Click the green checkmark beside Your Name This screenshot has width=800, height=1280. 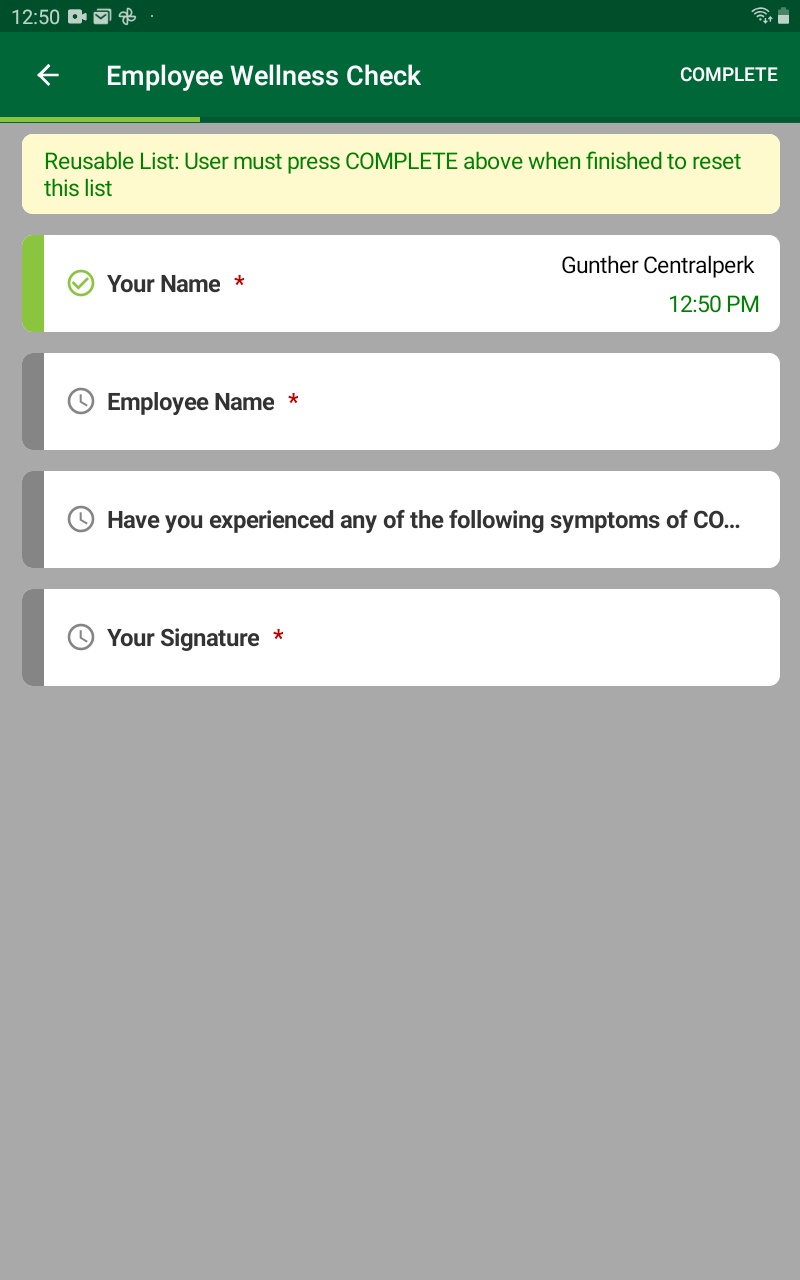(x=80, y=283)
